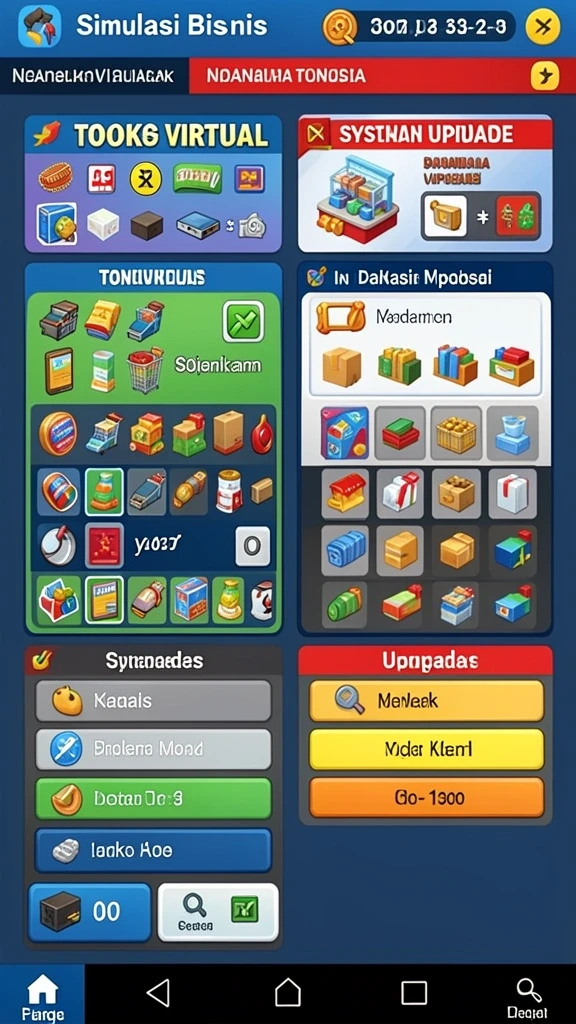Open the search tab at the bottom right
Image resolution: width=576 pixels, height=1024 pixels.
click(x=528, y=997)
